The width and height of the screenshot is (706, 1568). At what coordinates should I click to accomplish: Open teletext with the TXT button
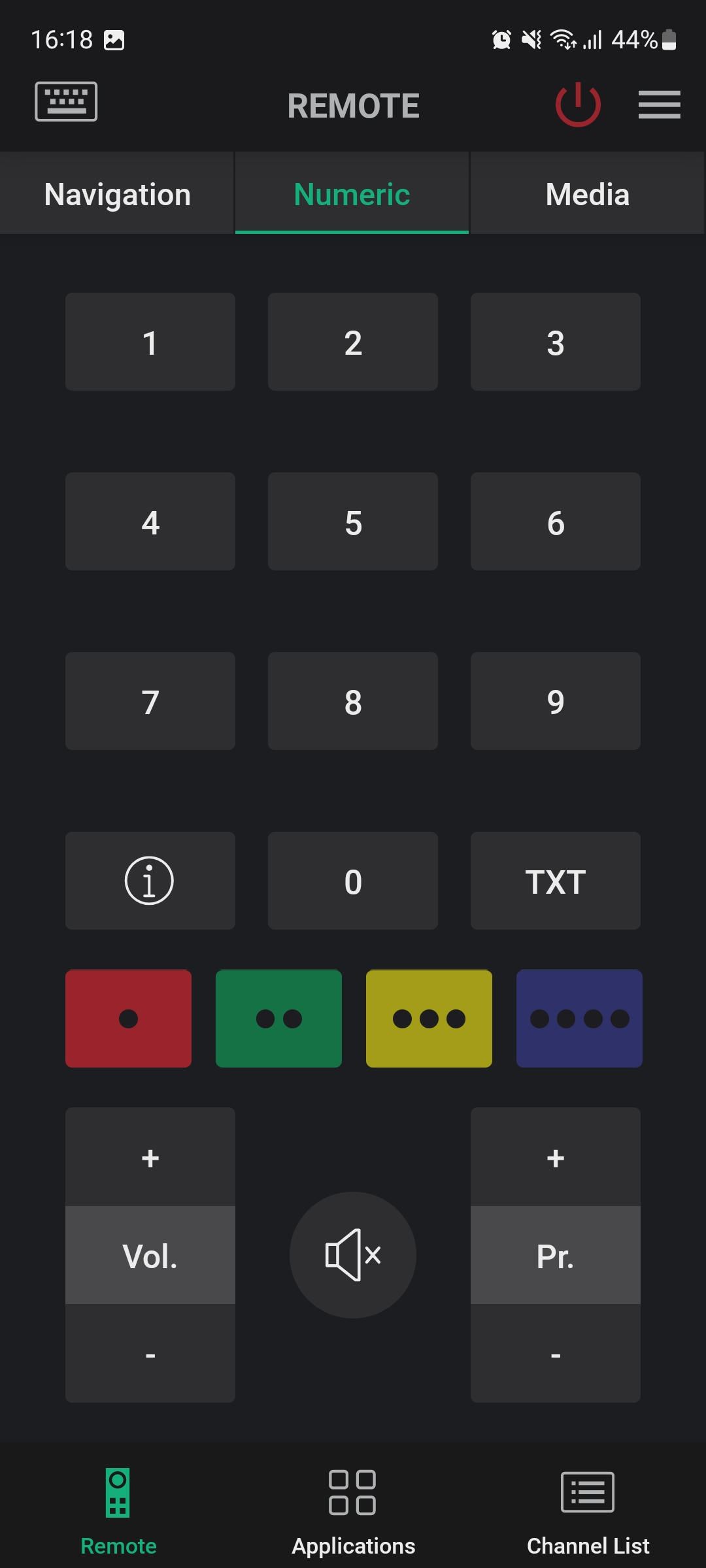[556, 881]
